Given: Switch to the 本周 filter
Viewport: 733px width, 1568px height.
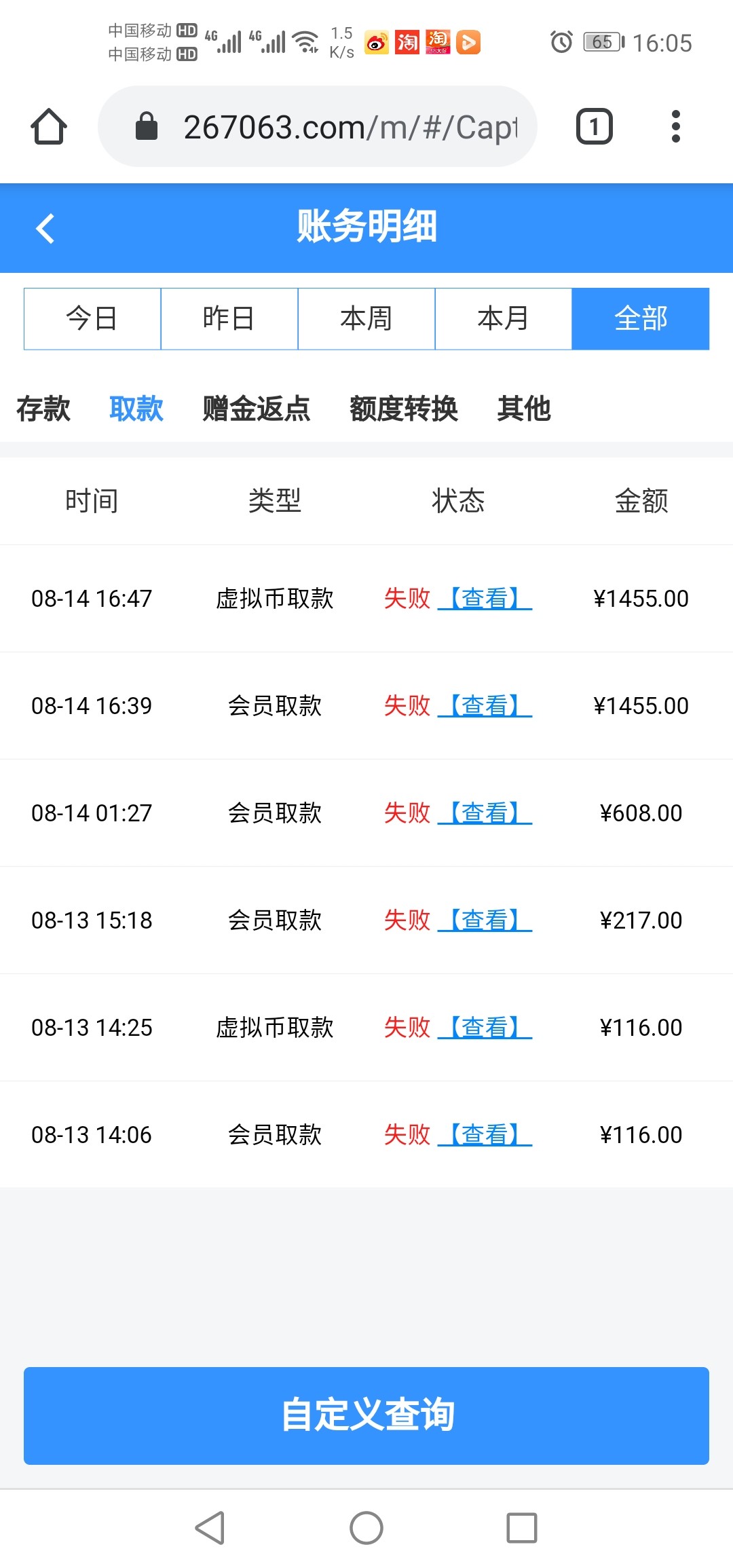Looking at the screenshot, I should tap(366, 318).
